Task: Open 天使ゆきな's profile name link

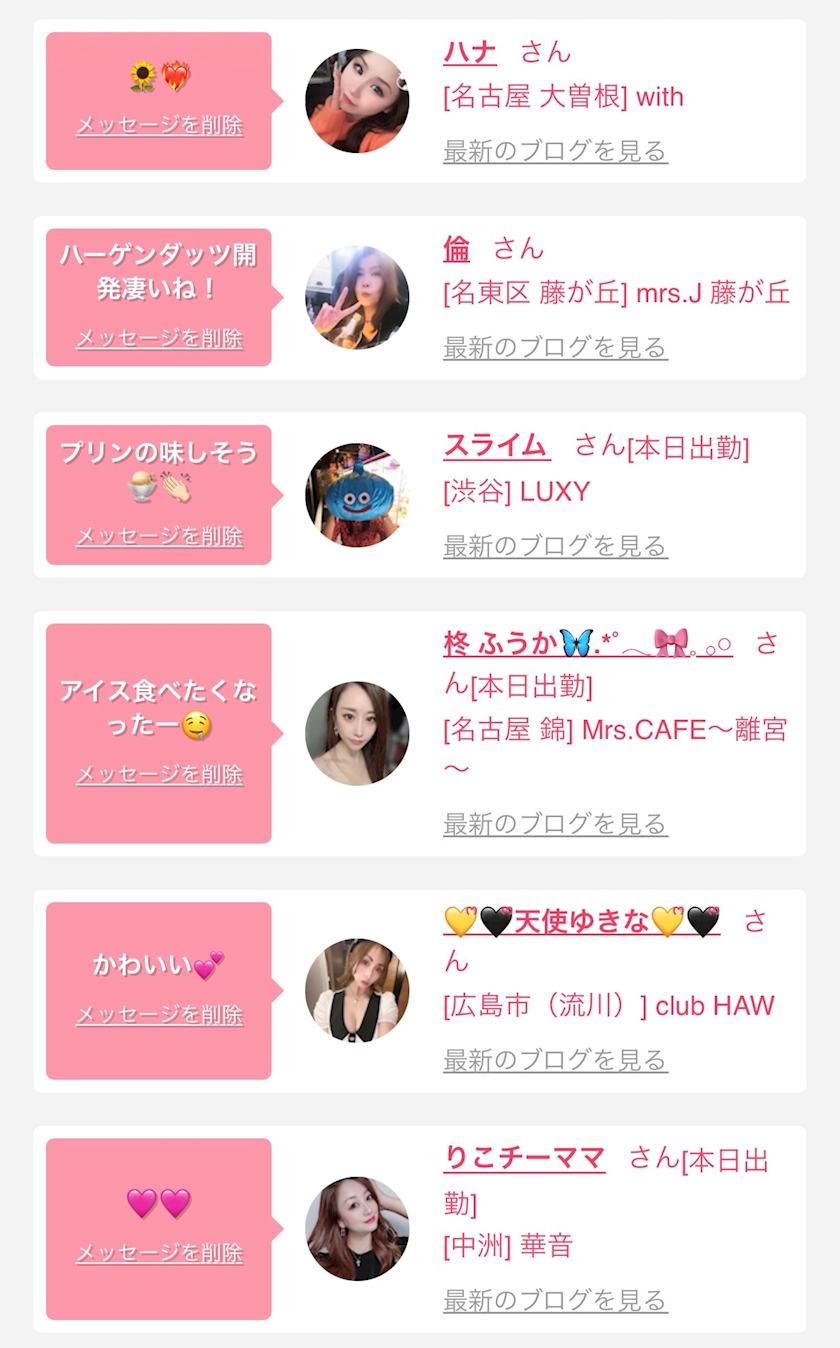Action: coord(581,921)
